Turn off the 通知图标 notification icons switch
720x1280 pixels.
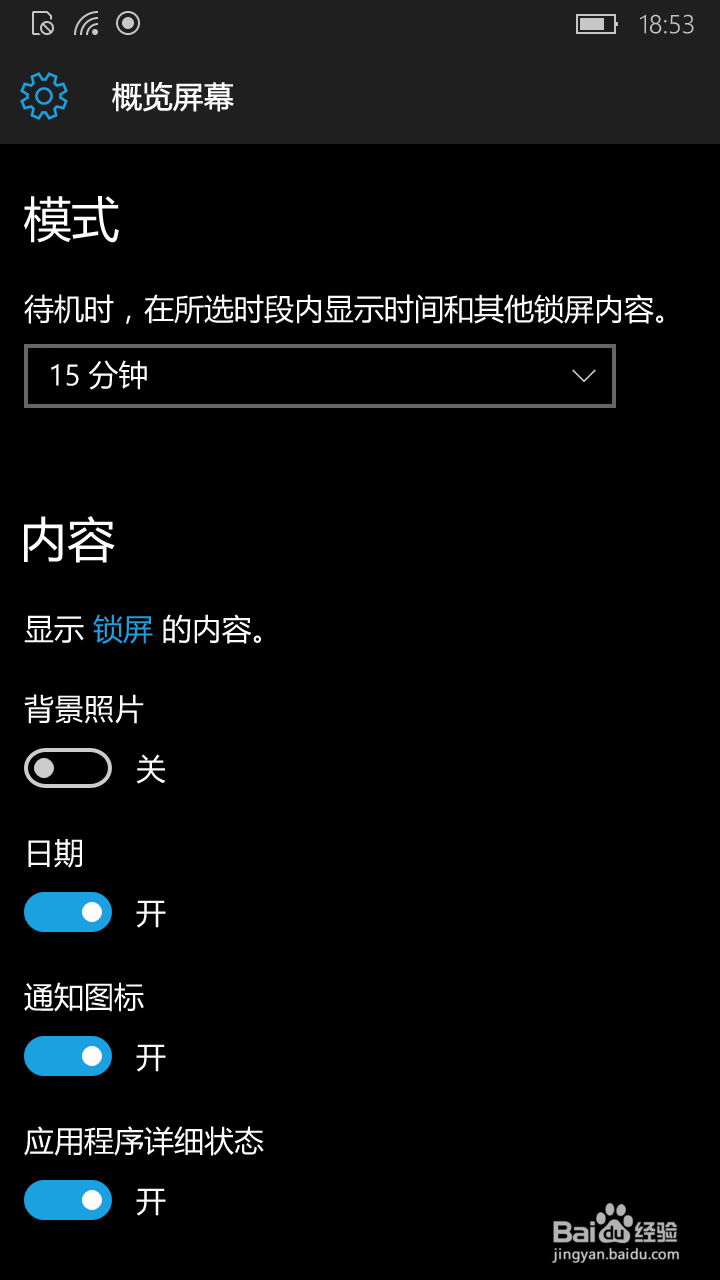click(67, 1056)
